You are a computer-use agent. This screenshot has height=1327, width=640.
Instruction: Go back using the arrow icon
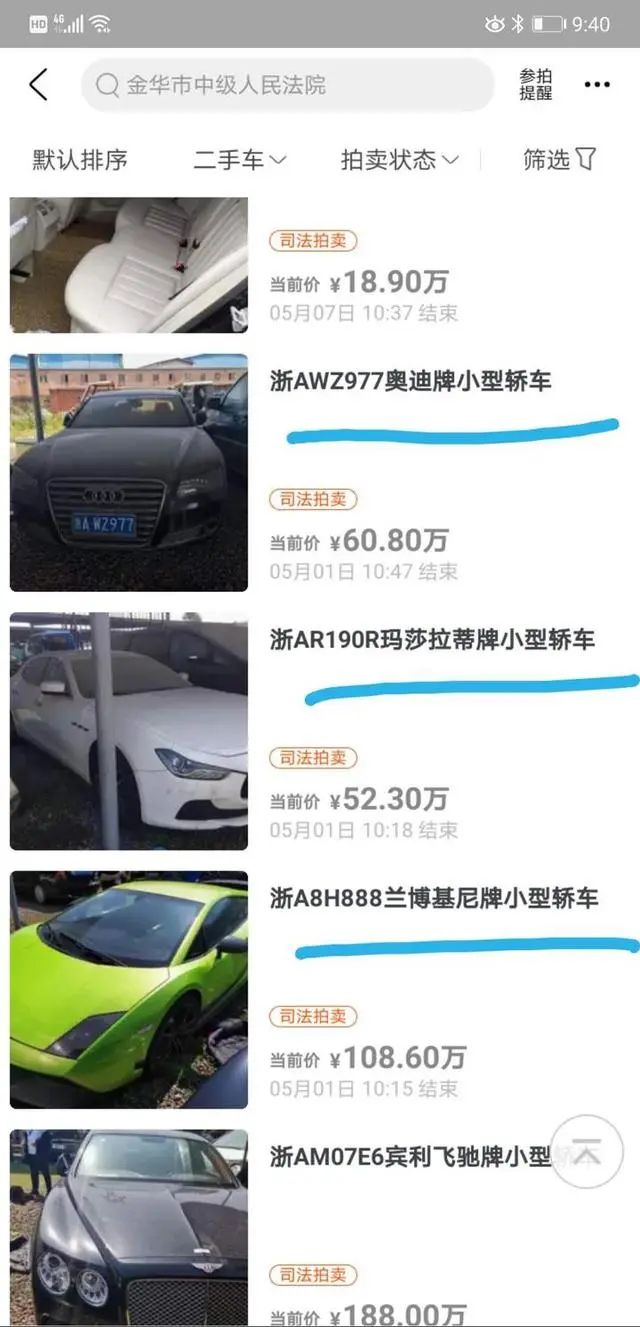coord(38,85)
